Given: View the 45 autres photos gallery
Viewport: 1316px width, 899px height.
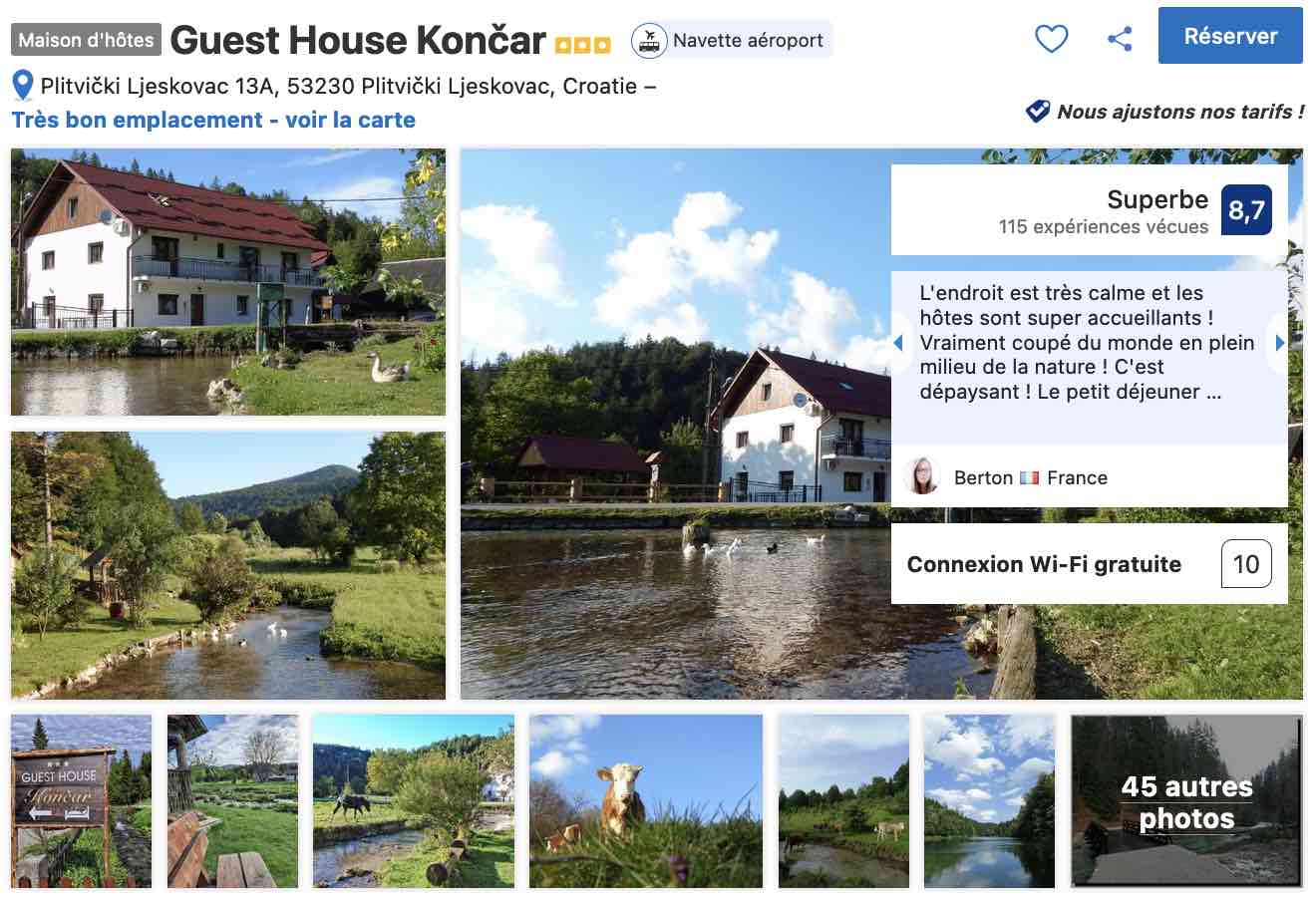Looking at the screenshot, I should 1185,801.
